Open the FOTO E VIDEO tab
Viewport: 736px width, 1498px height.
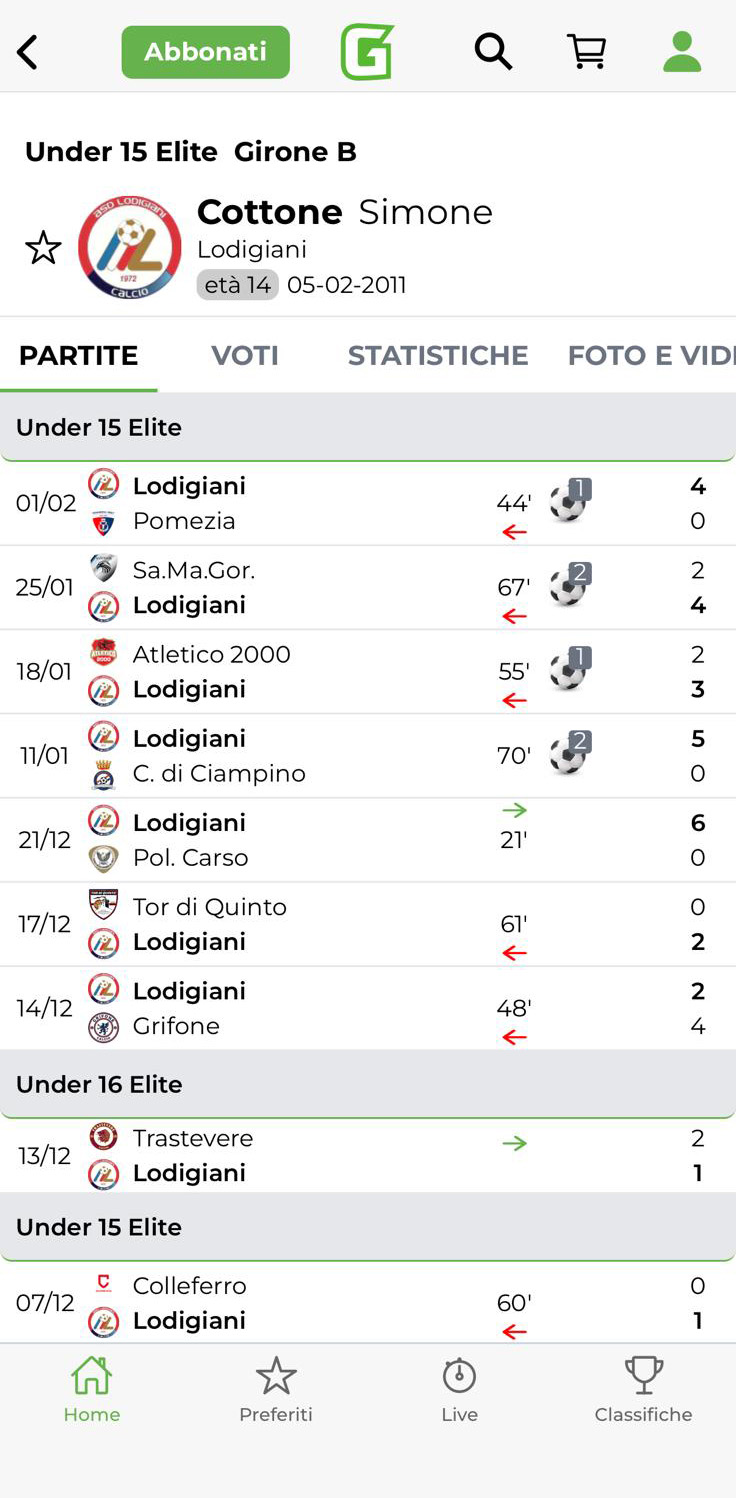tap(650, 356)
